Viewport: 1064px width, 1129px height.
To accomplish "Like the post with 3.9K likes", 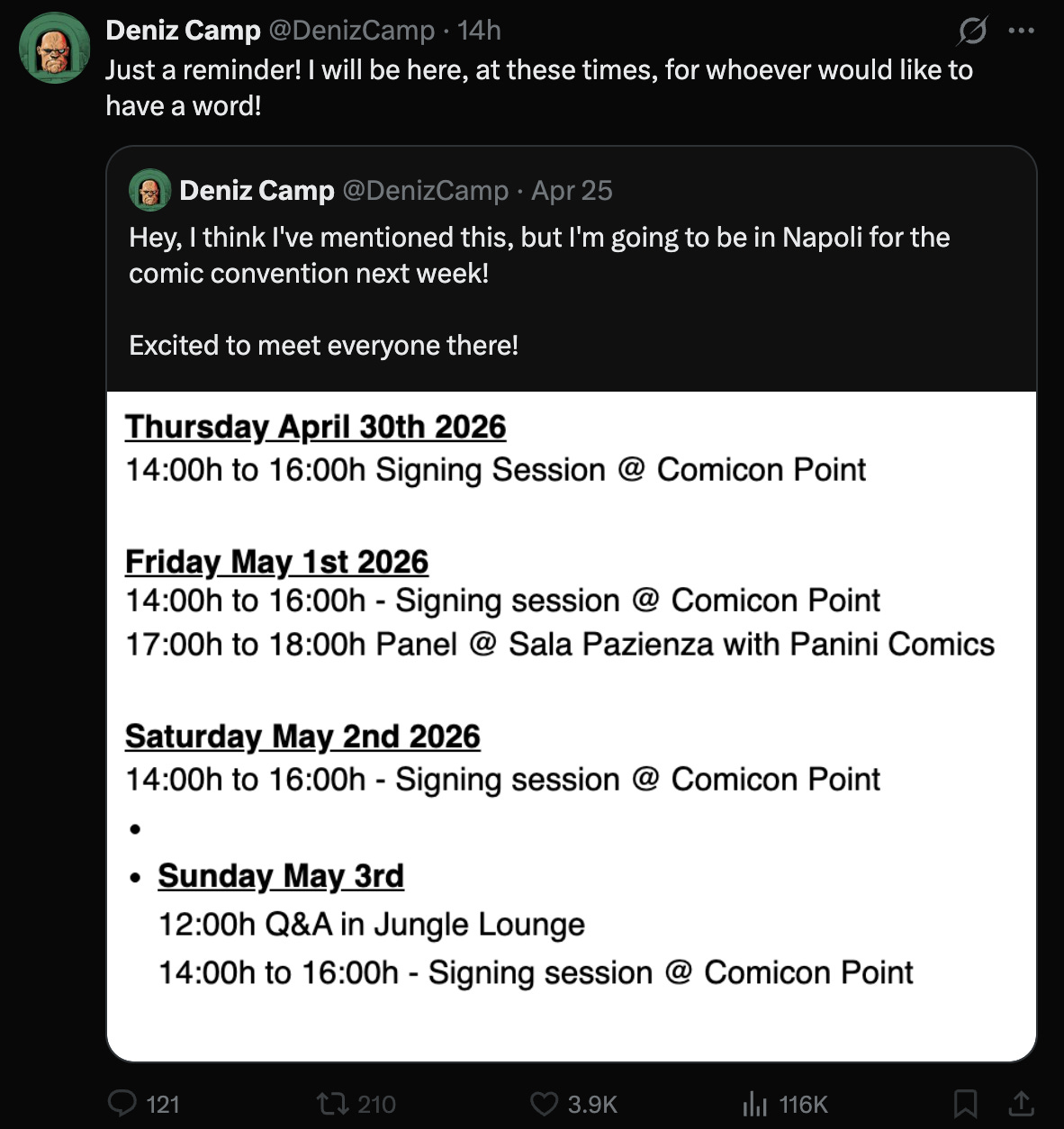I will (573, 1104).
